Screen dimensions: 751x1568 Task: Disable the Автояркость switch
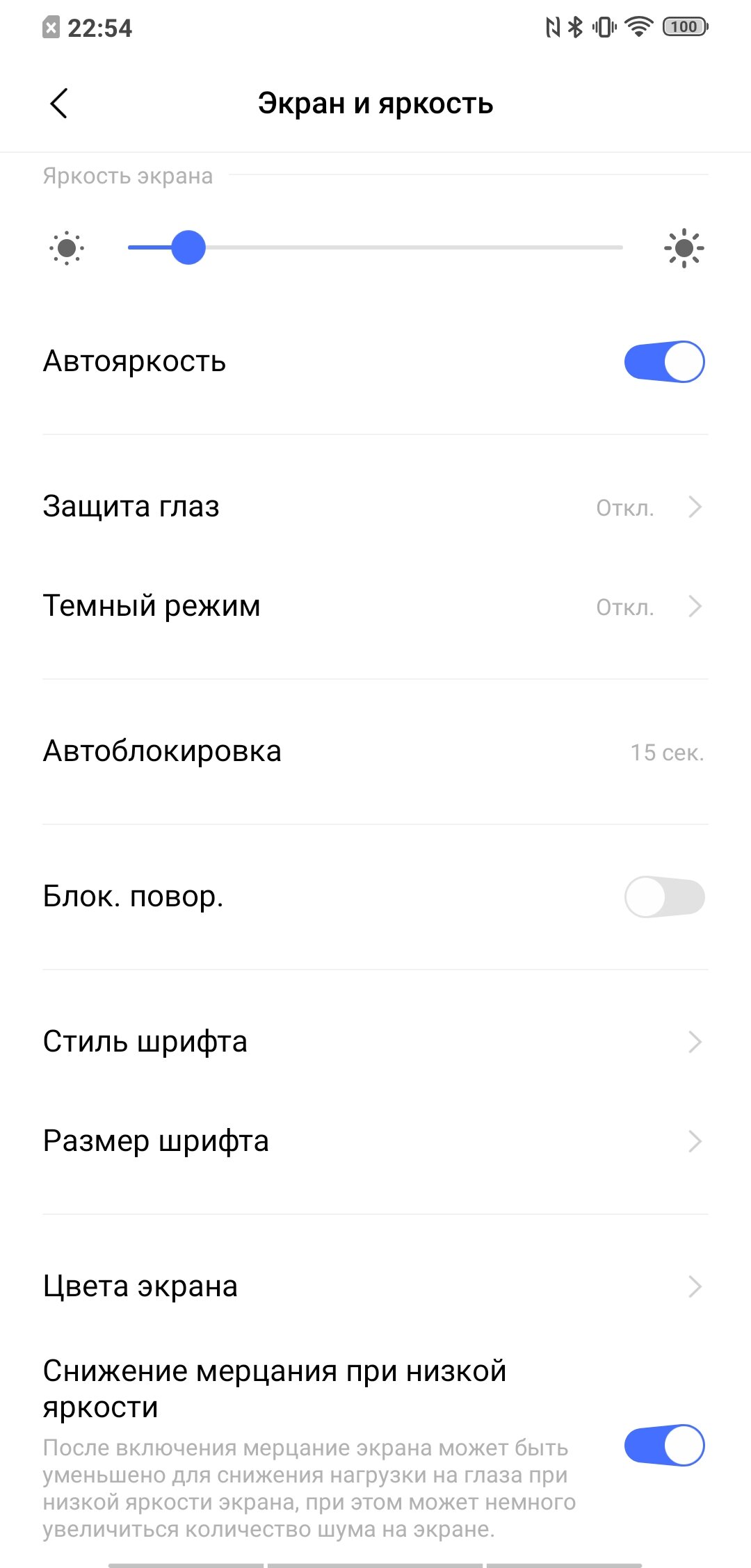[664, 361]
